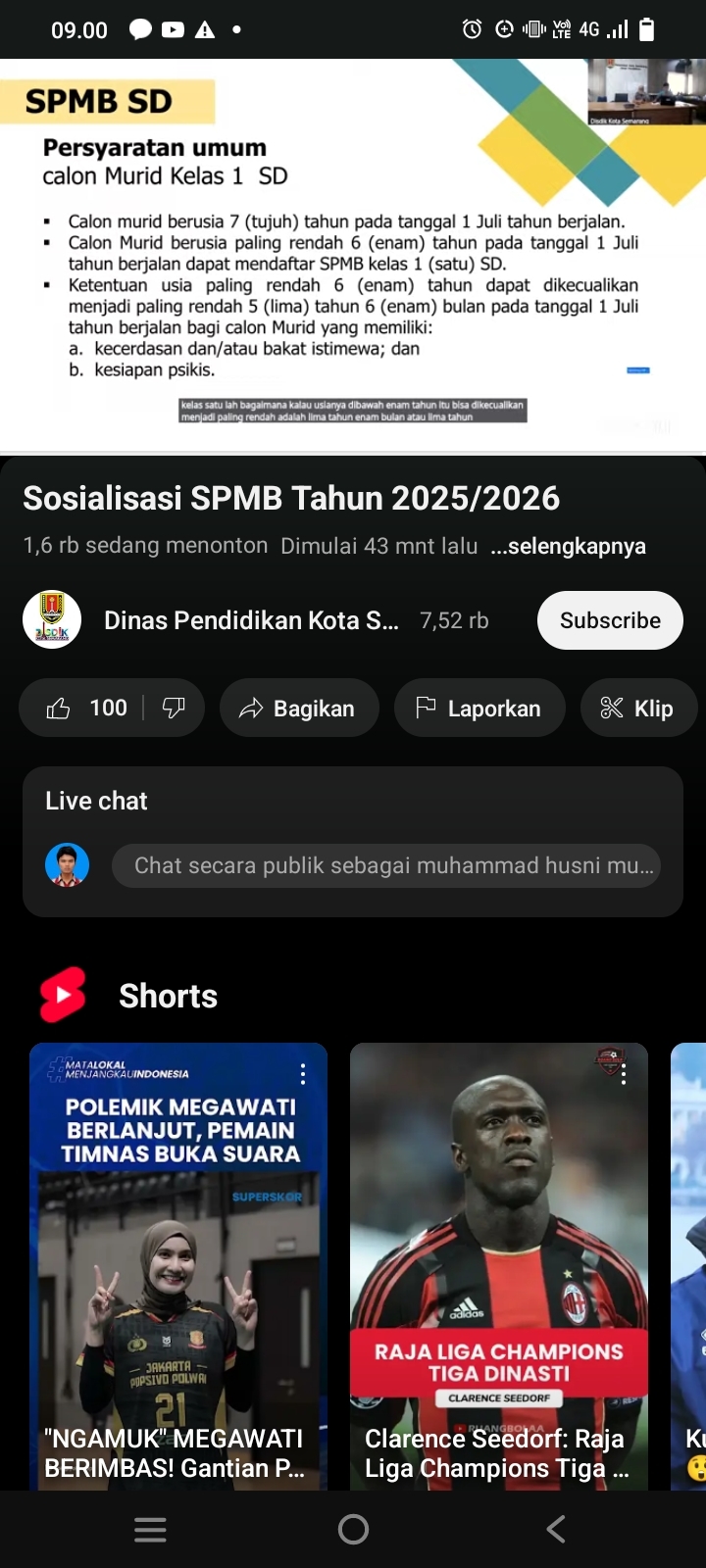Toggle dislike on the live stream

pyautogui.click(x=173, y=708)
